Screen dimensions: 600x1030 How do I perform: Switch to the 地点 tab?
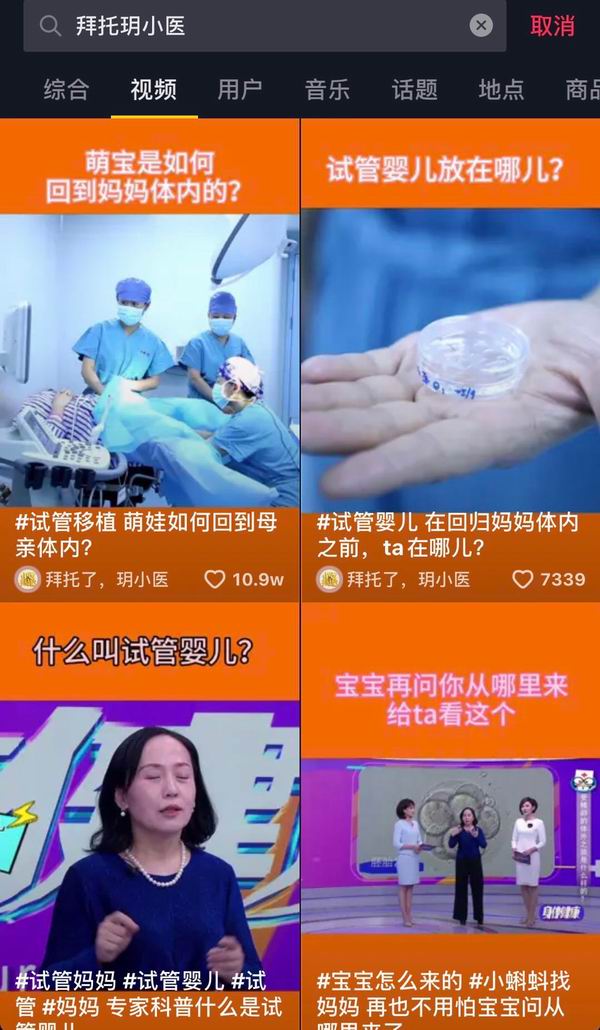click(x=501, y=89)
